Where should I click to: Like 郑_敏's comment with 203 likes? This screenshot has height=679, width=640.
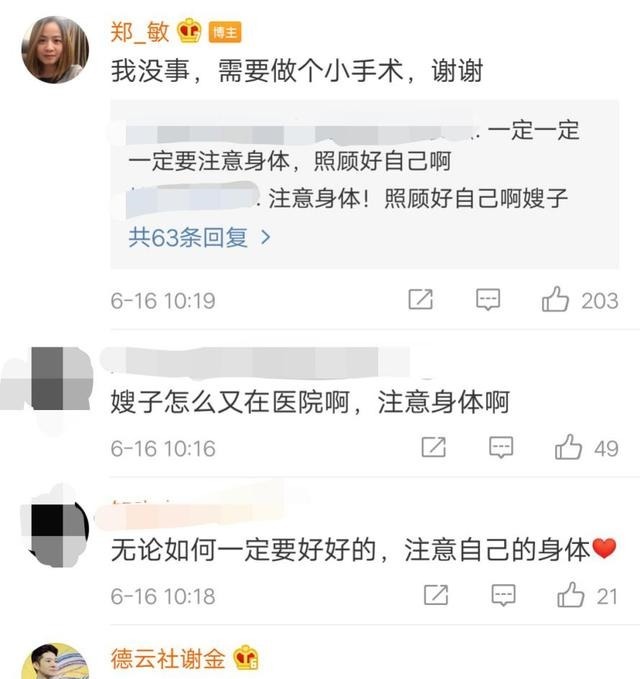pos(556,299)
